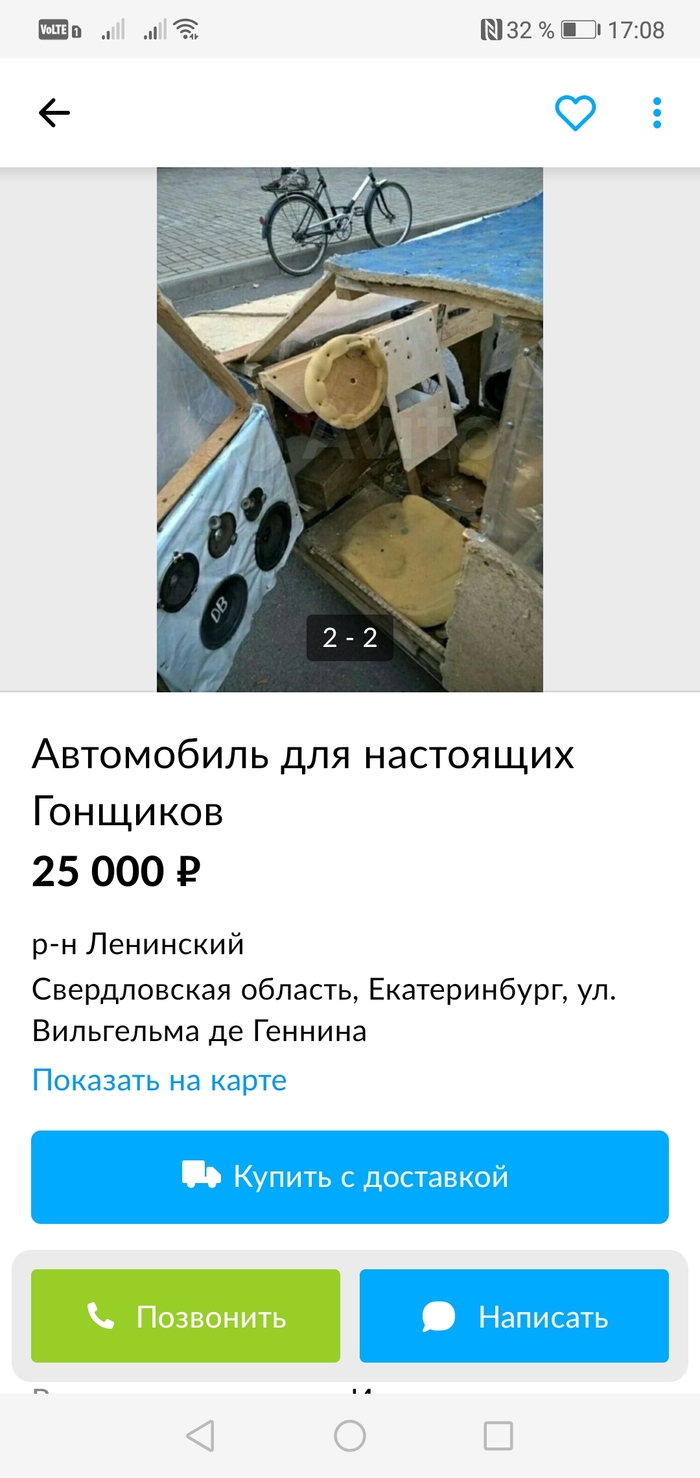The width and height of the screenshot is (700, 1478).
Task: Call the seller with 'Позвонить'
Action: [186, 1316]
